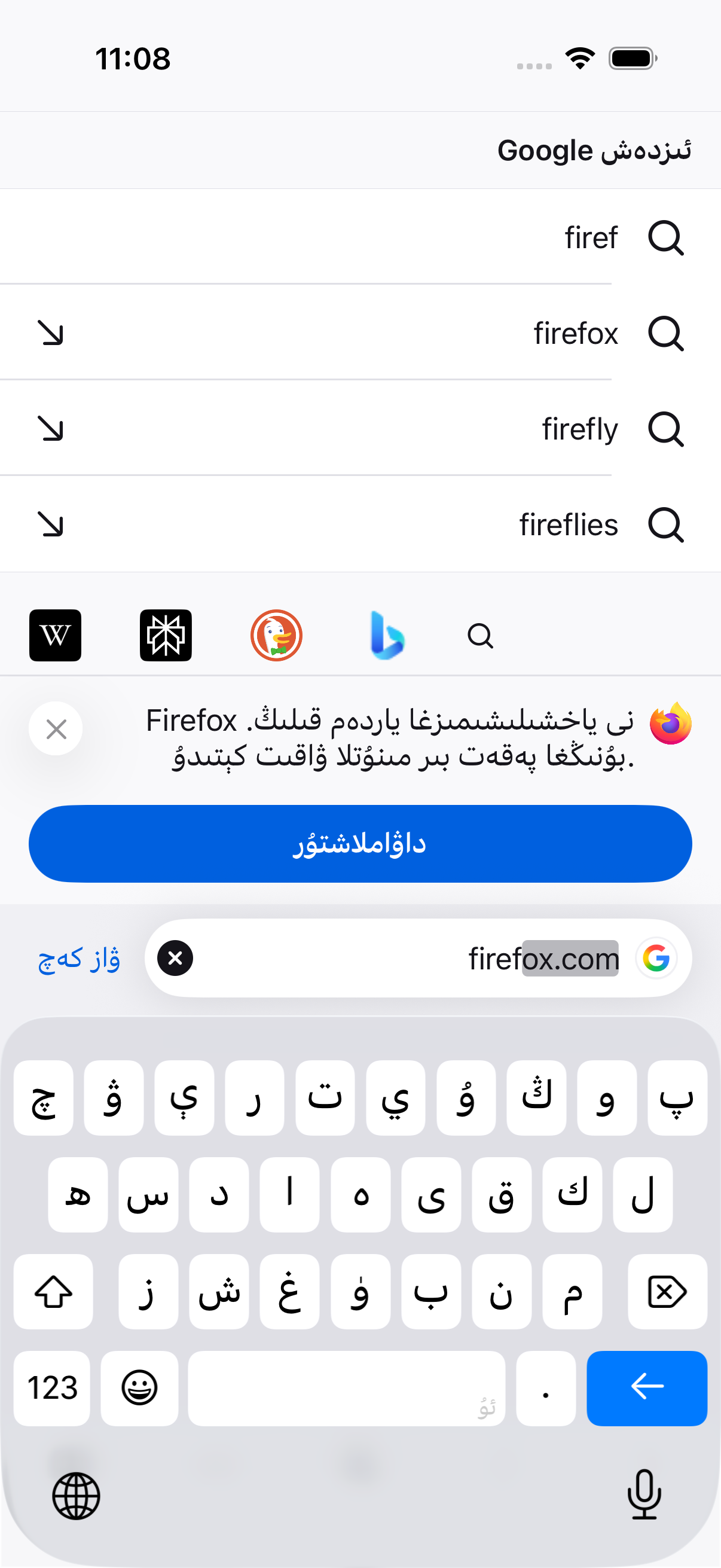Dismiss the Firefox feedback banner

56,728
